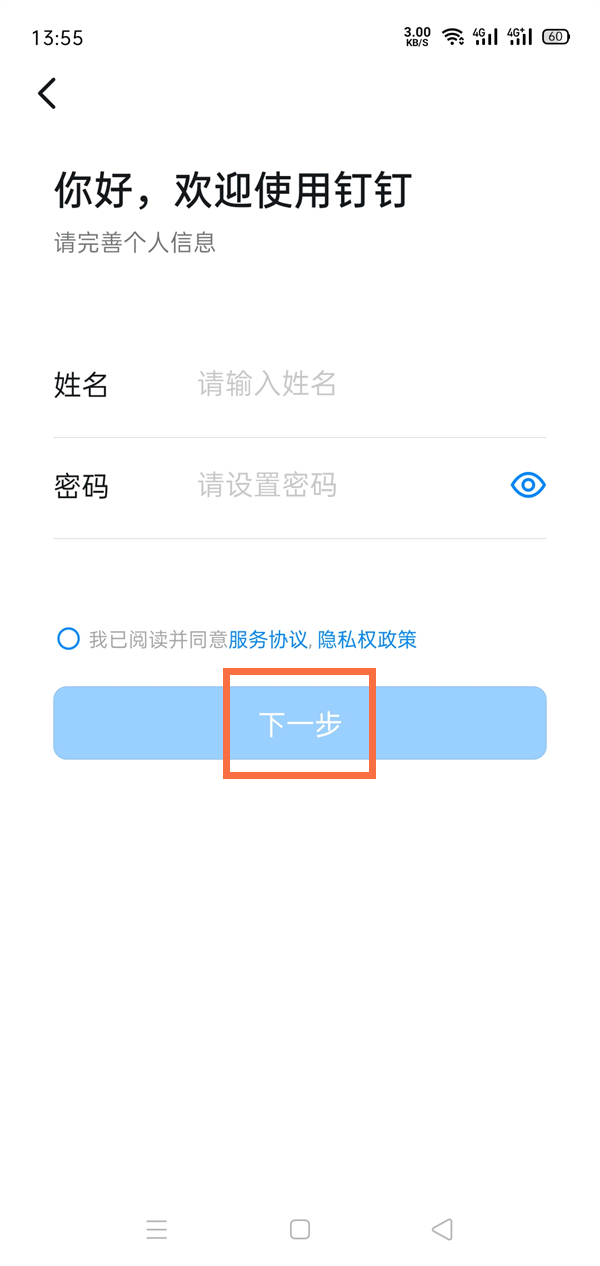Screen dimensions: 600x1266
Task: Toggle password visibility eye icon
Action: pos(527,486)
